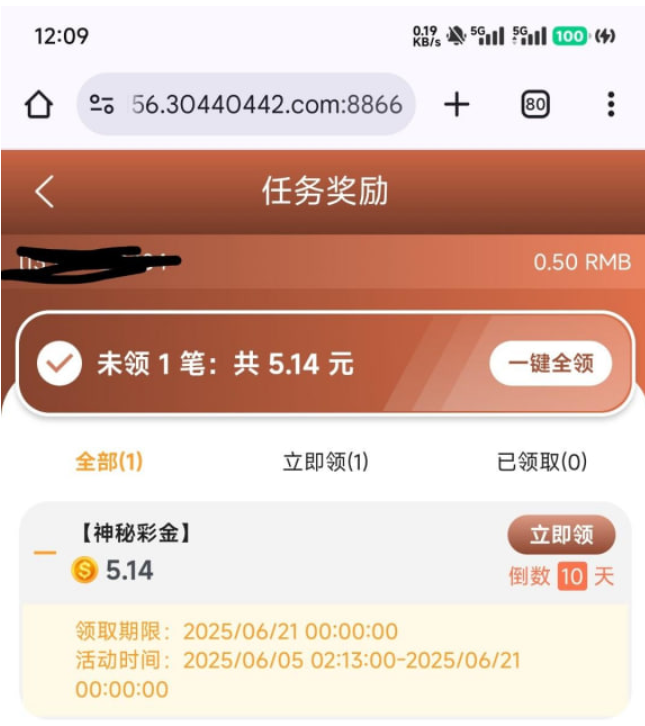Switch to the 全部(1) tab
This screenshot has height=726, width=645.
pos(109,462)
